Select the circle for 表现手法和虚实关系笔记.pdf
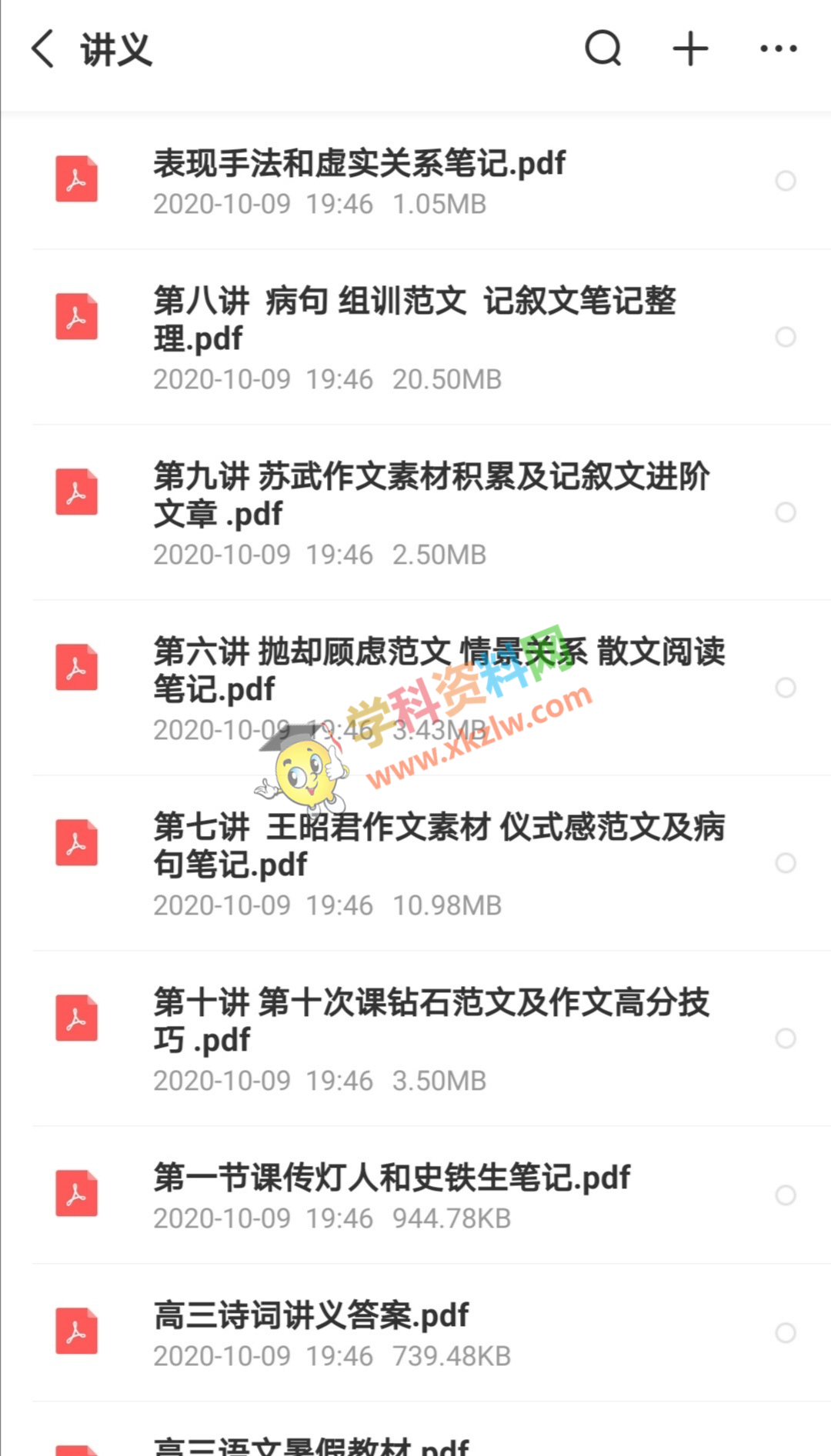 pos(785,181)
